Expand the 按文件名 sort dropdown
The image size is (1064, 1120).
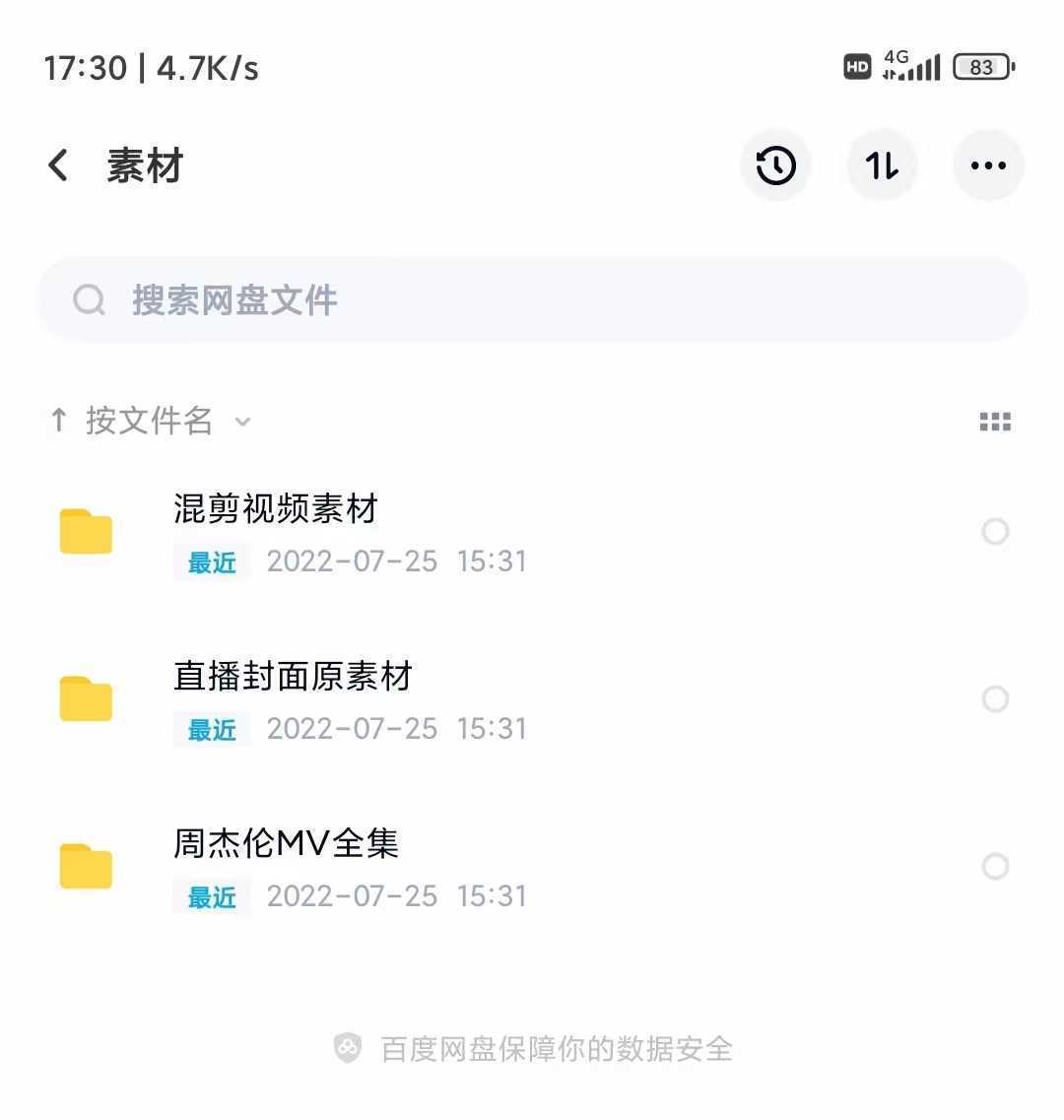[x=243, y=422]
